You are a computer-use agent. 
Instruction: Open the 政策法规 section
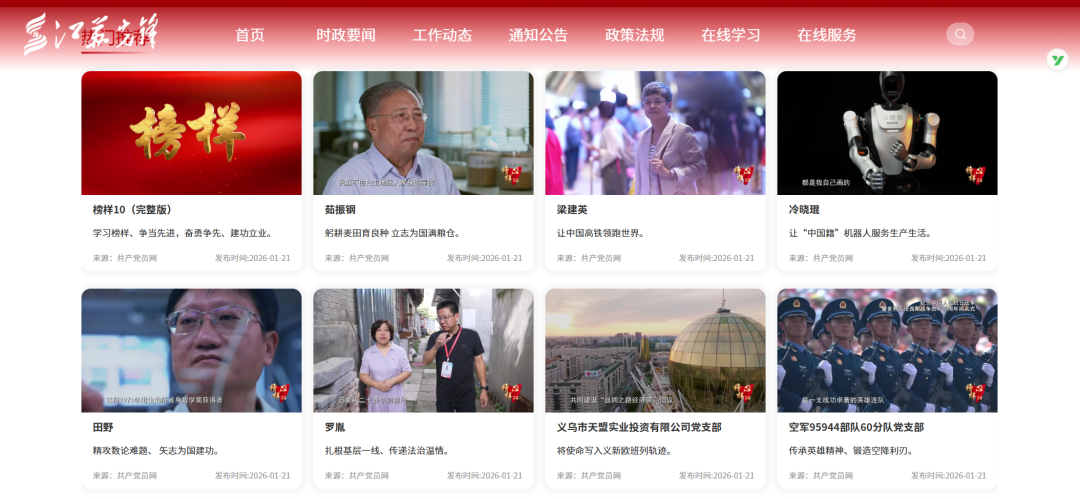[634, 35]
